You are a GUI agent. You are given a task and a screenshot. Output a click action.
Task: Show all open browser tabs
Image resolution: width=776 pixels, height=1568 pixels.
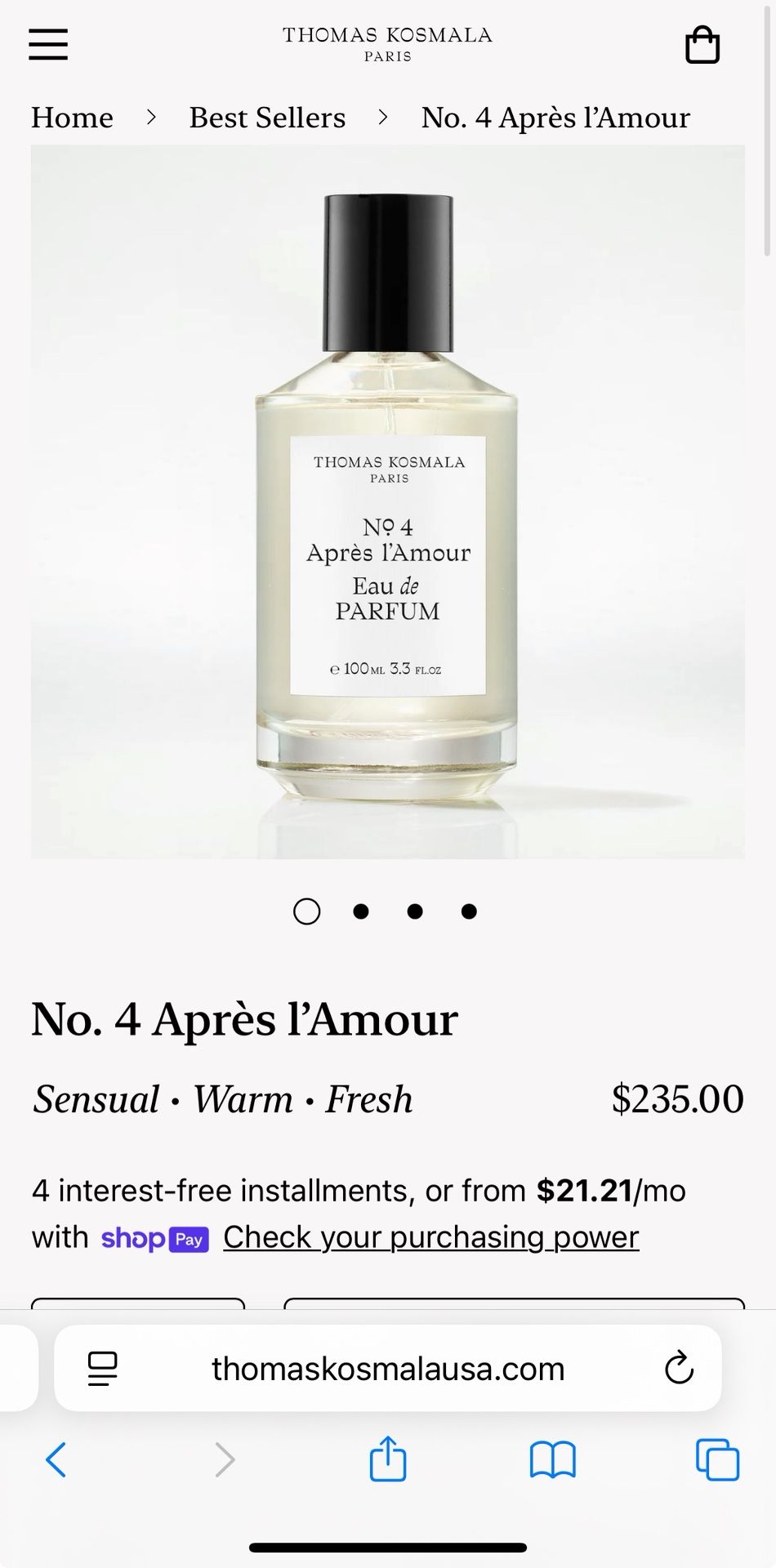click(x=717, y=1459)
